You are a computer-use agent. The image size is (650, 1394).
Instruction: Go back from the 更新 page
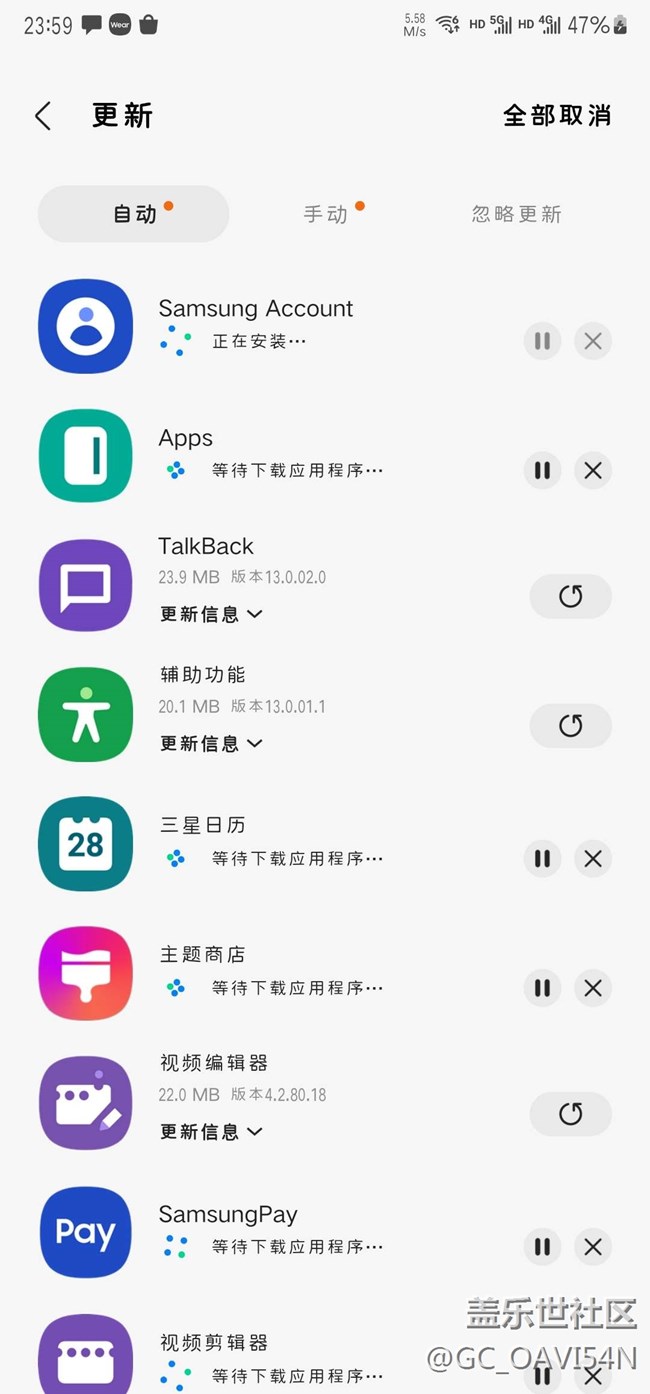[42, 116]
